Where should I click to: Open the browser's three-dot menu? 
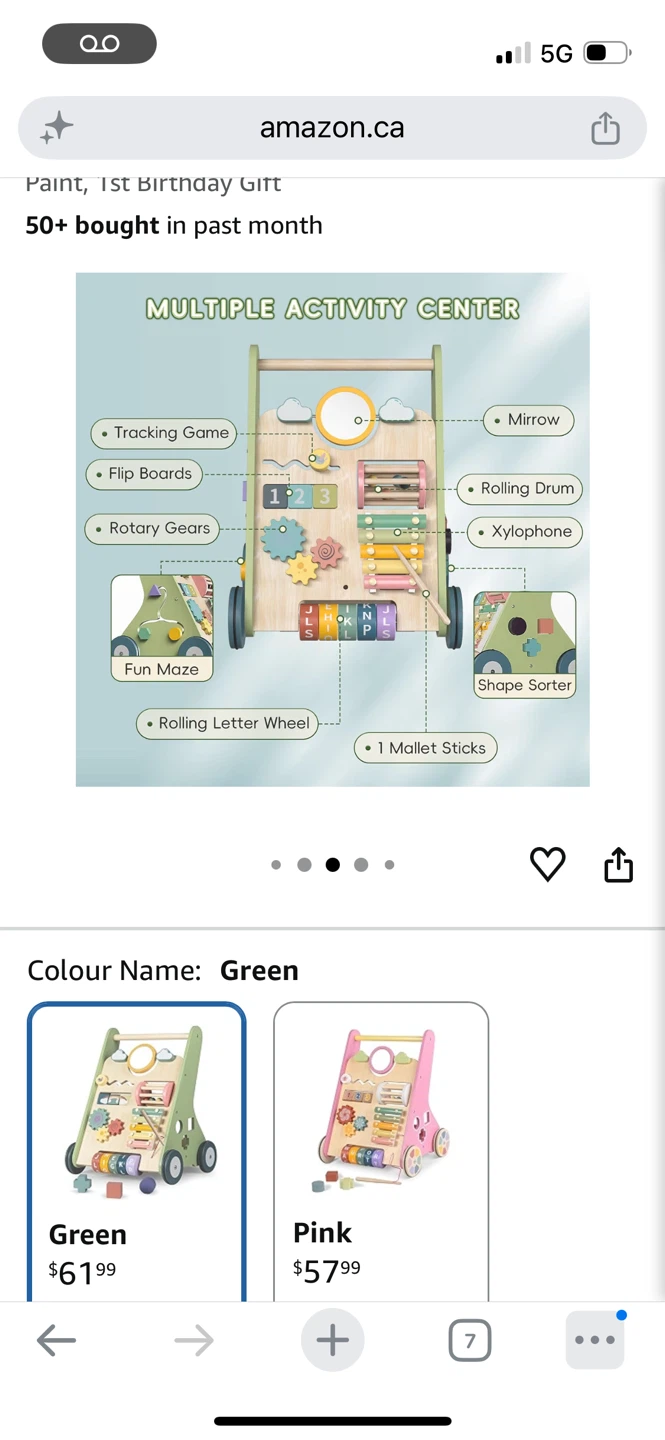[595, 1340]
